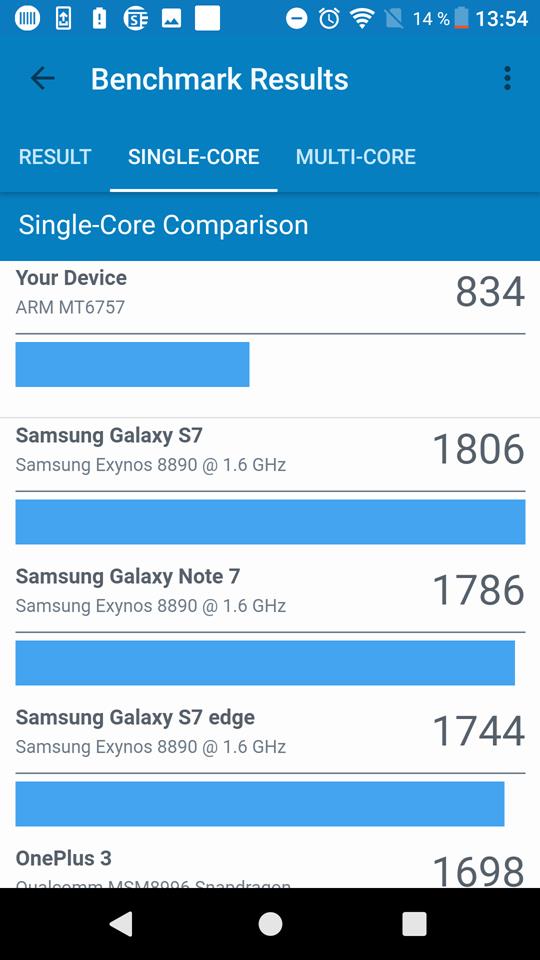This screenshot has height=960, width=540.
Task: Tap the system home button
Action: coord(270,924)
